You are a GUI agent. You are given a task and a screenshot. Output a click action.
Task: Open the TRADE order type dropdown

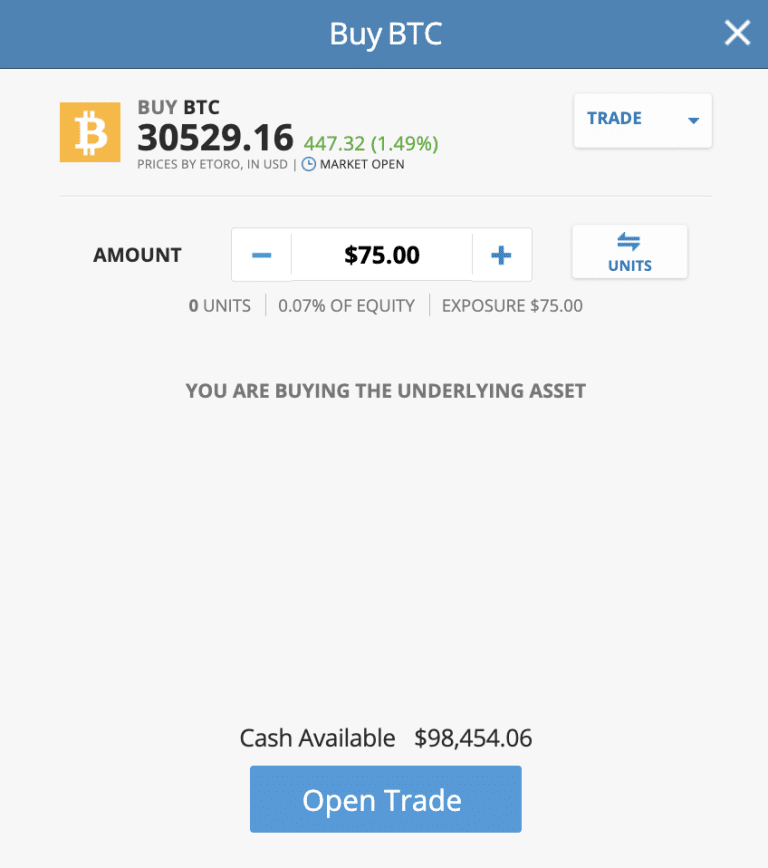[642, 120]
